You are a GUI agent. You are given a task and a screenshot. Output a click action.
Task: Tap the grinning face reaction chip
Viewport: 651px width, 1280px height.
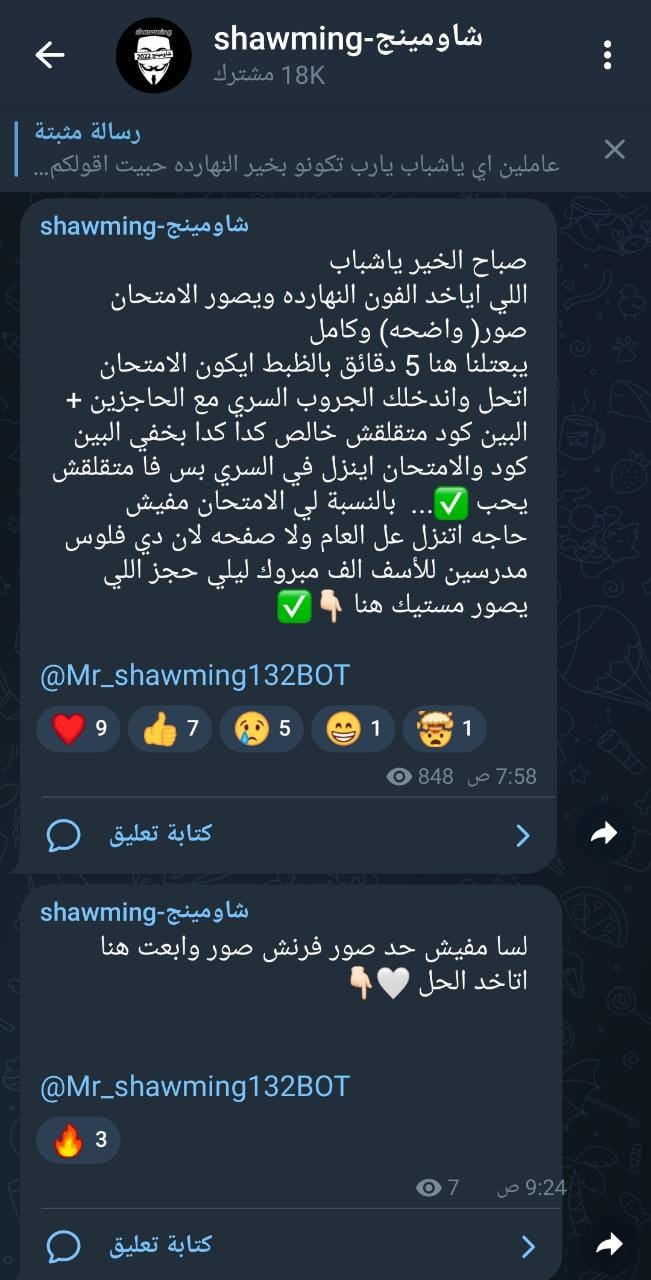pos(353,729)
